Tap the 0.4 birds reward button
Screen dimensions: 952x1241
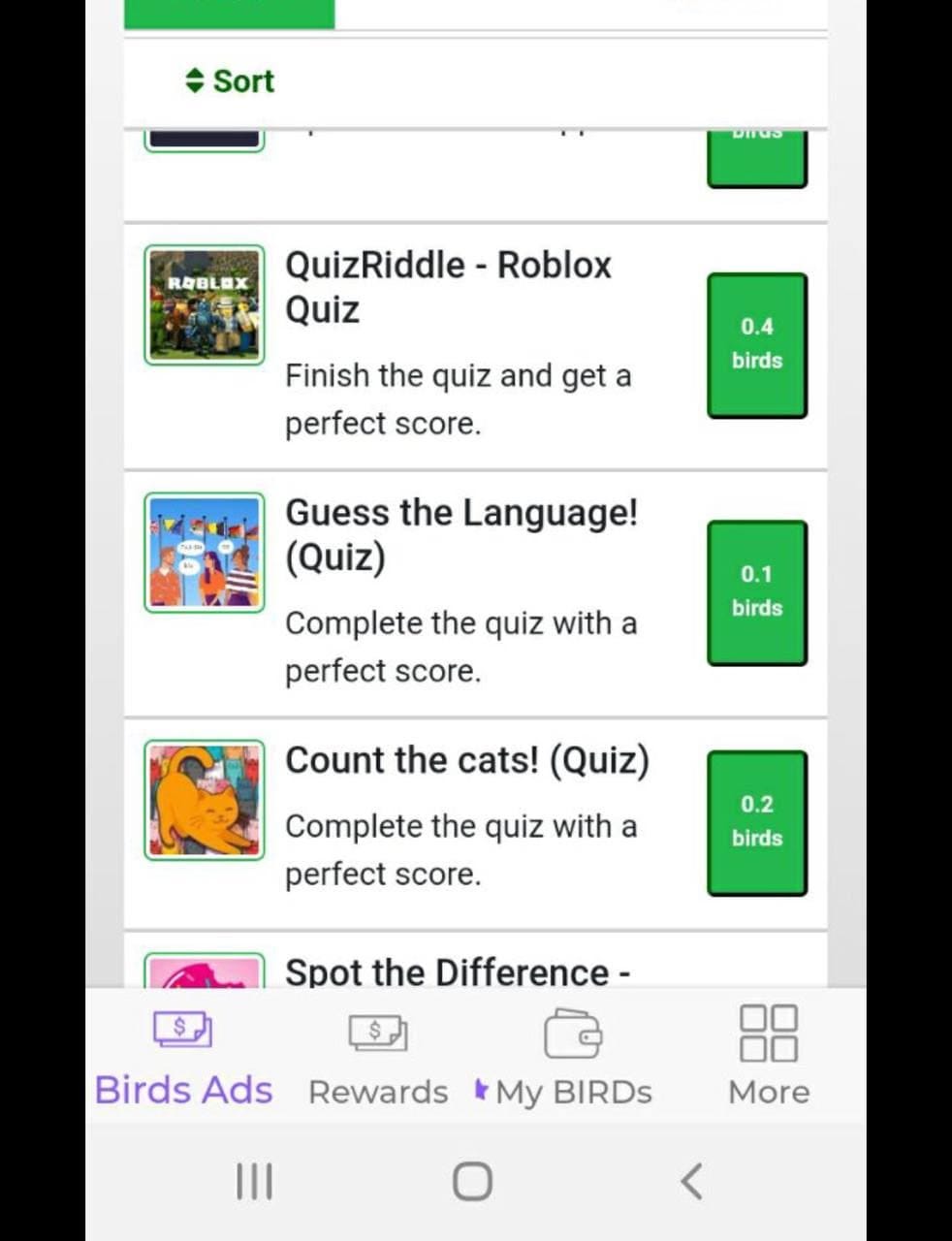click(756, 345)
